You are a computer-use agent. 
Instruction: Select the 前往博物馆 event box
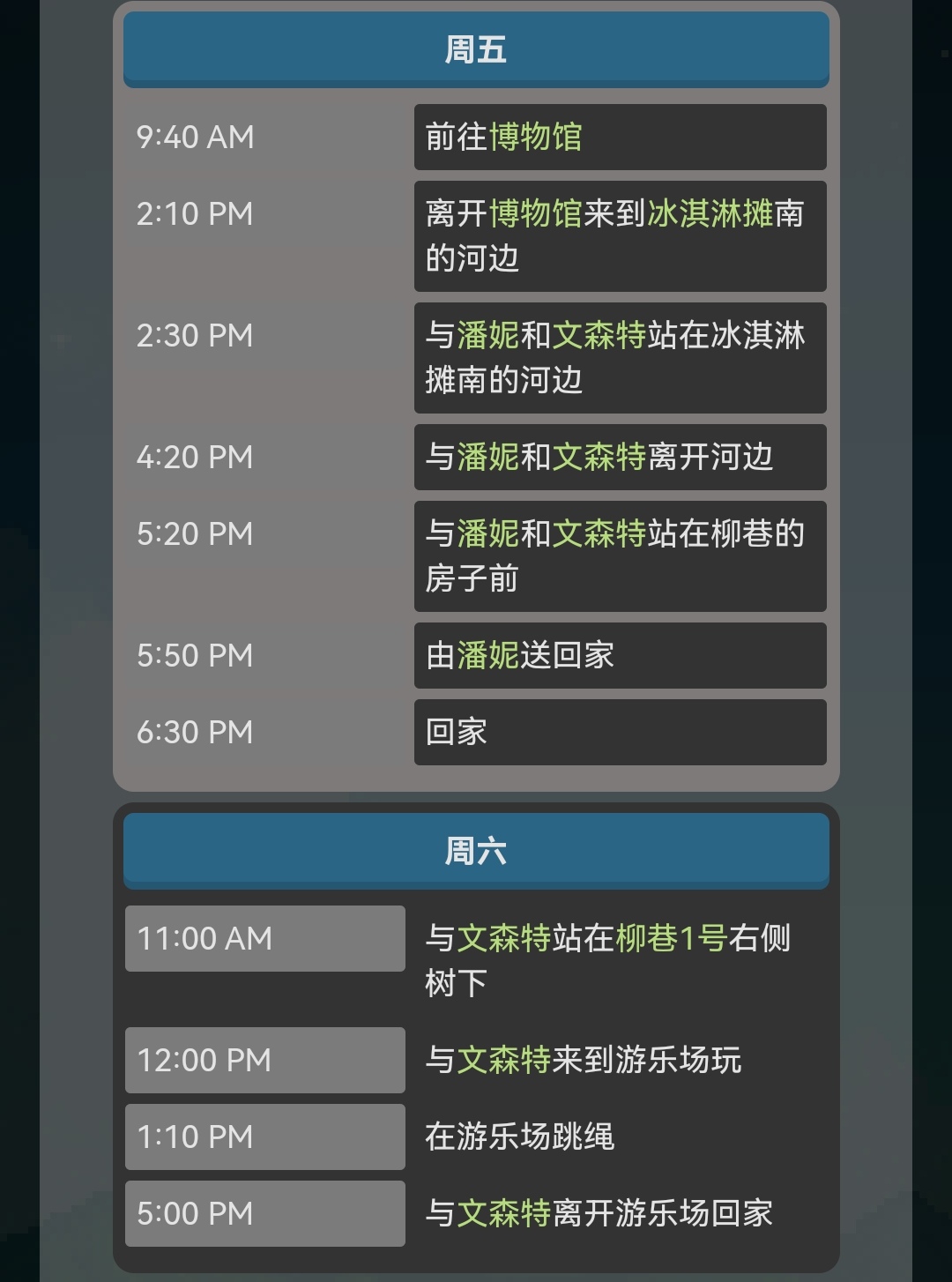[x=620, y=138]
